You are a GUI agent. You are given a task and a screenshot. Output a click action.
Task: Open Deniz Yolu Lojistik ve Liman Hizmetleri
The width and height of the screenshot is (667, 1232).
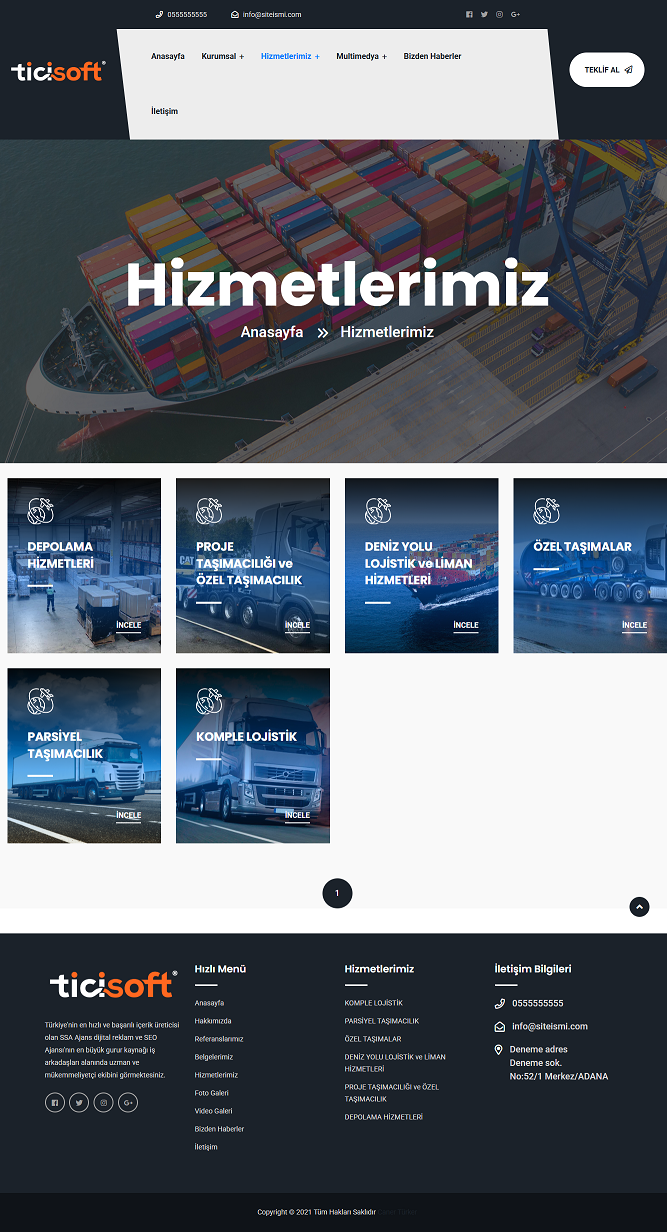click(x=421, y=565)
